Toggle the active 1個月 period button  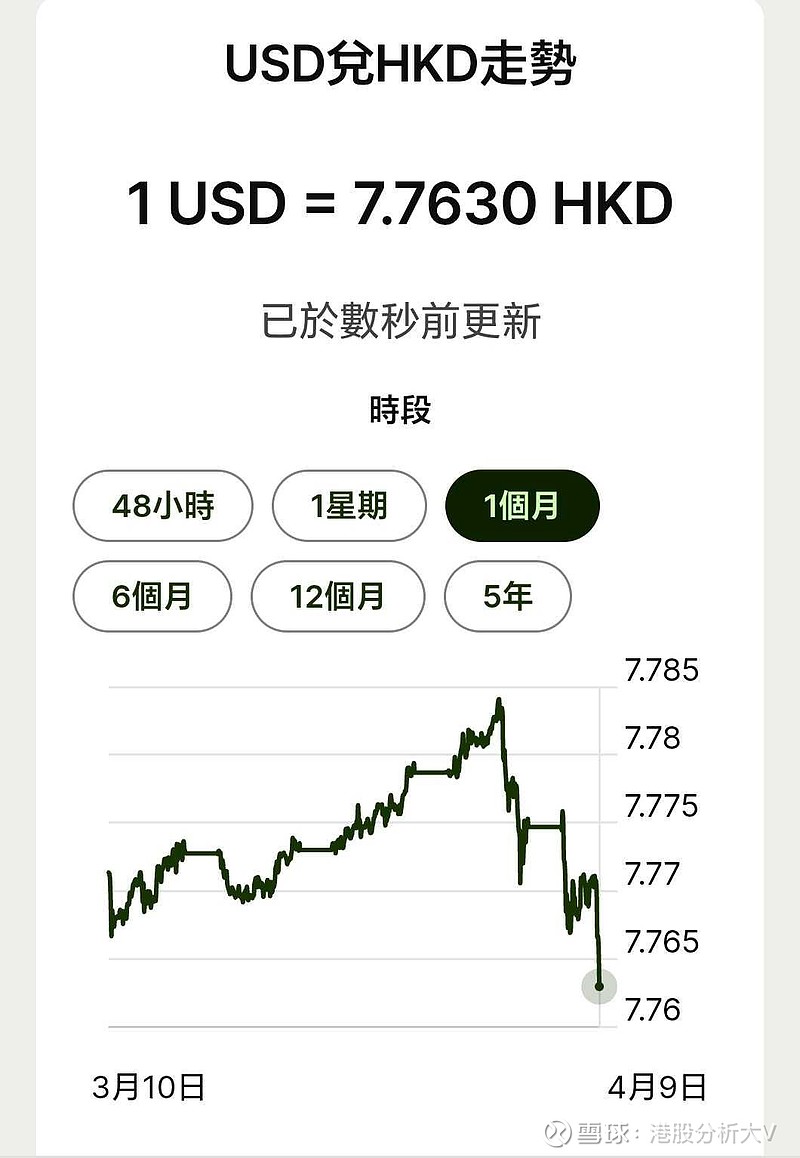522,506
